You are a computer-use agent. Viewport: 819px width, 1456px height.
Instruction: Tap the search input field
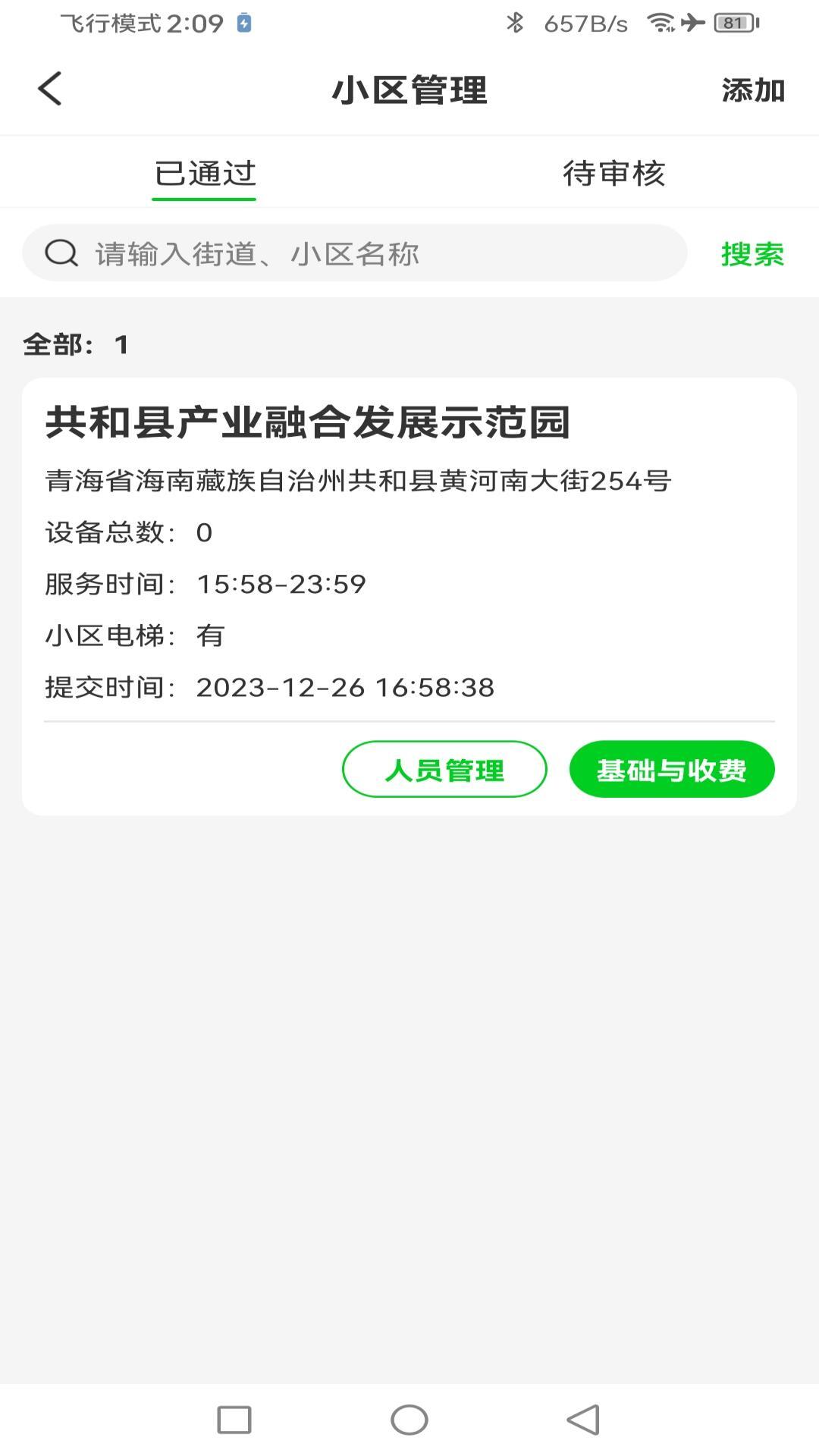point(341,253)
